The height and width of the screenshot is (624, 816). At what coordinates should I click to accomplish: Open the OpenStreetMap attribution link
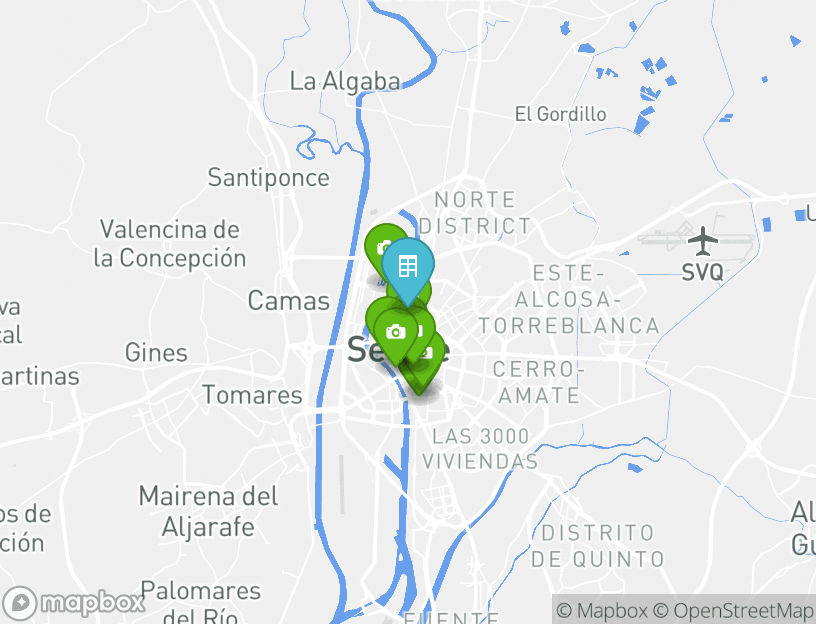(x=733, y=610)
